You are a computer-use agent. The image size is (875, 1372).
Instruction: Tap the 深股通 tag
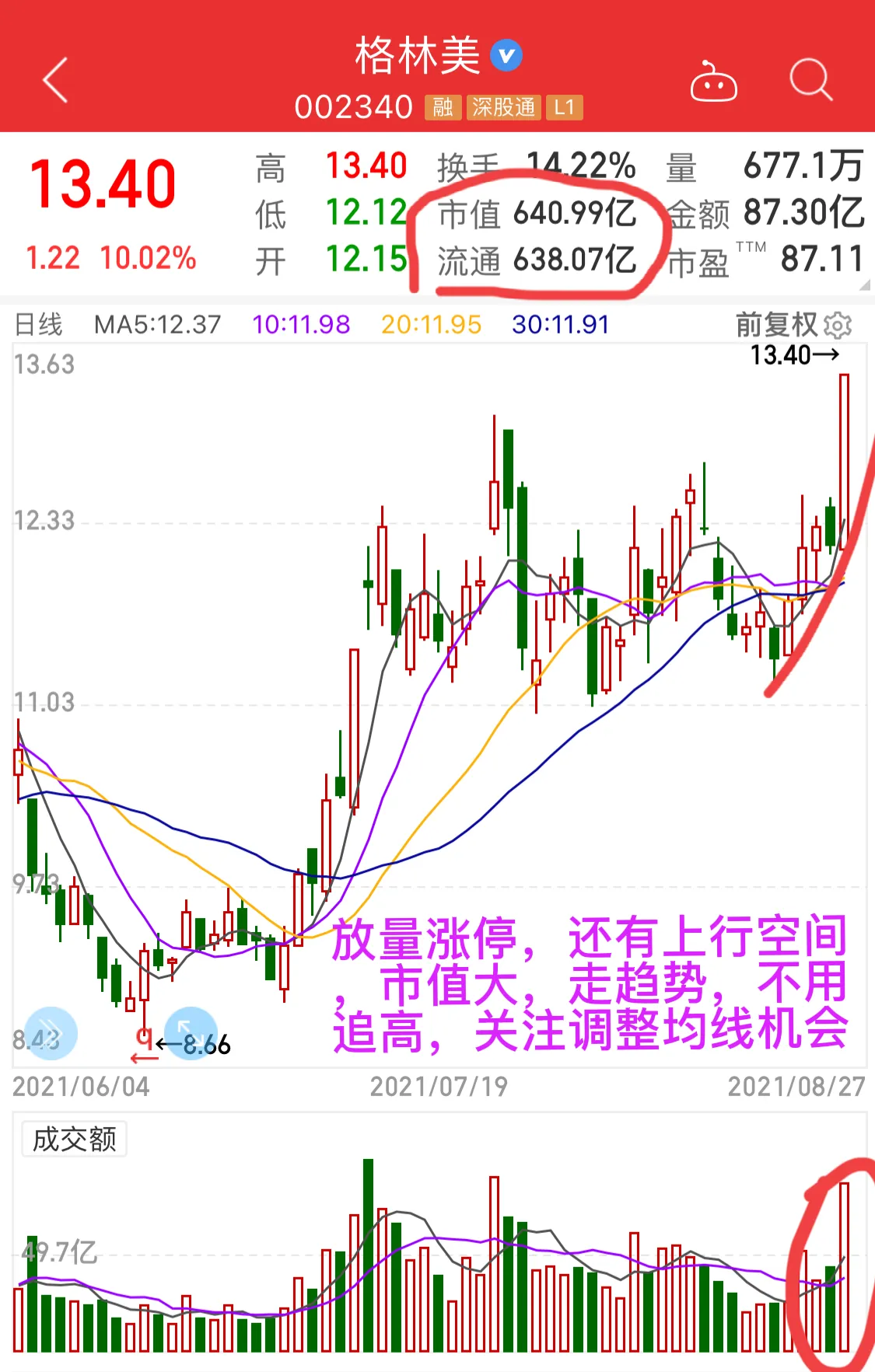[503, 107]
